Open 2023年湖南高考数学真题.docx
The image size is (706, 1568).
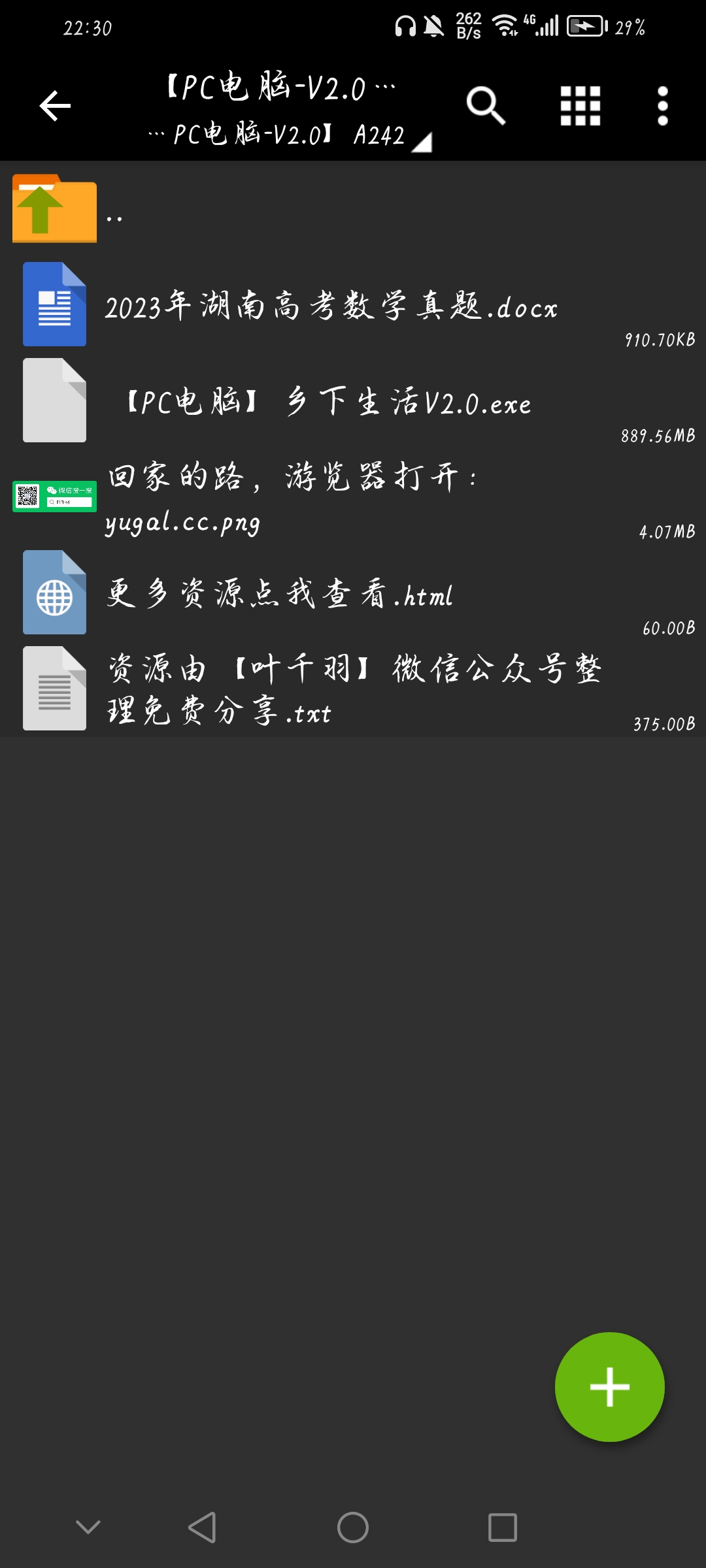tap(331, 306)
